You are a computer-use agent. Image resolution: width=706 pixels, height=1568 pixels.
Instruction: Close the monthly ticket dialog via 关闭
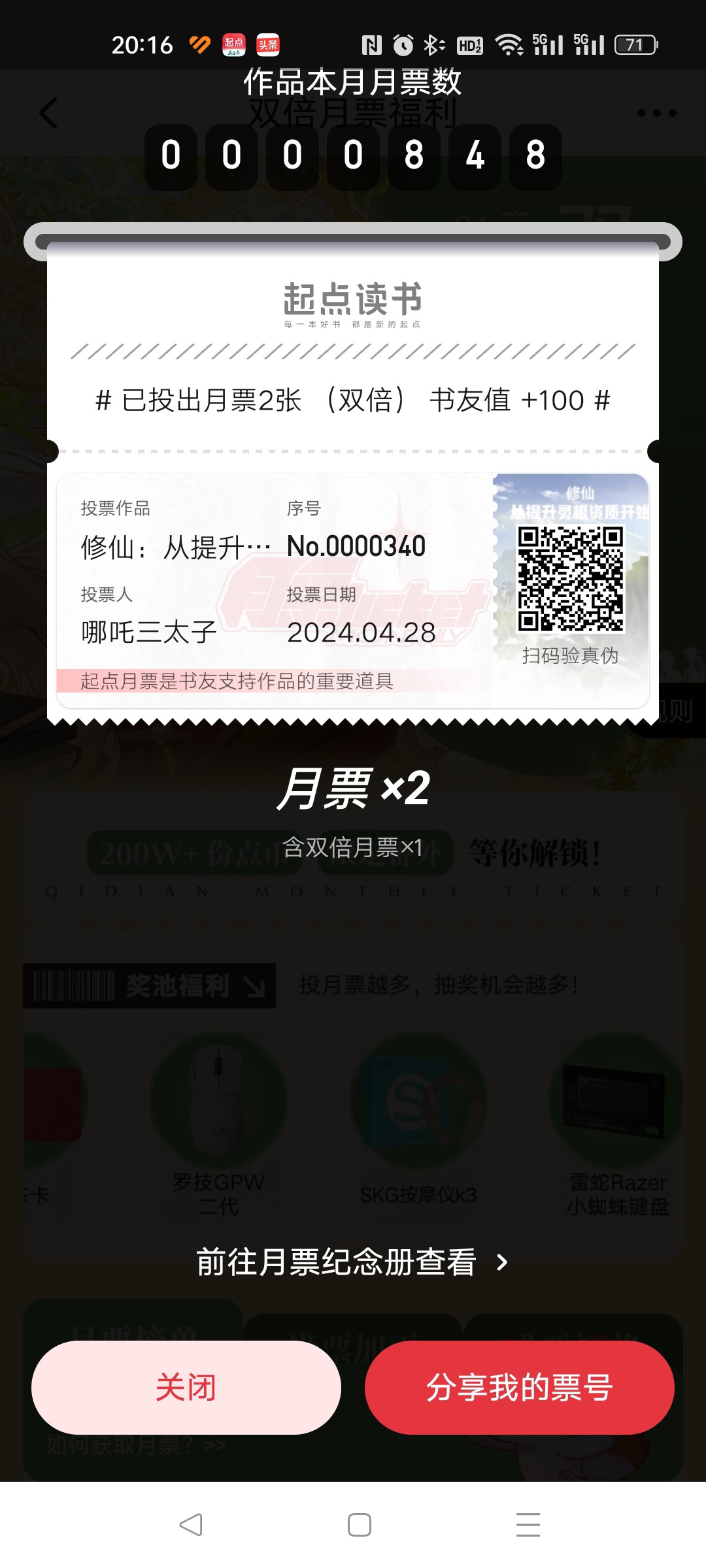186,1387
